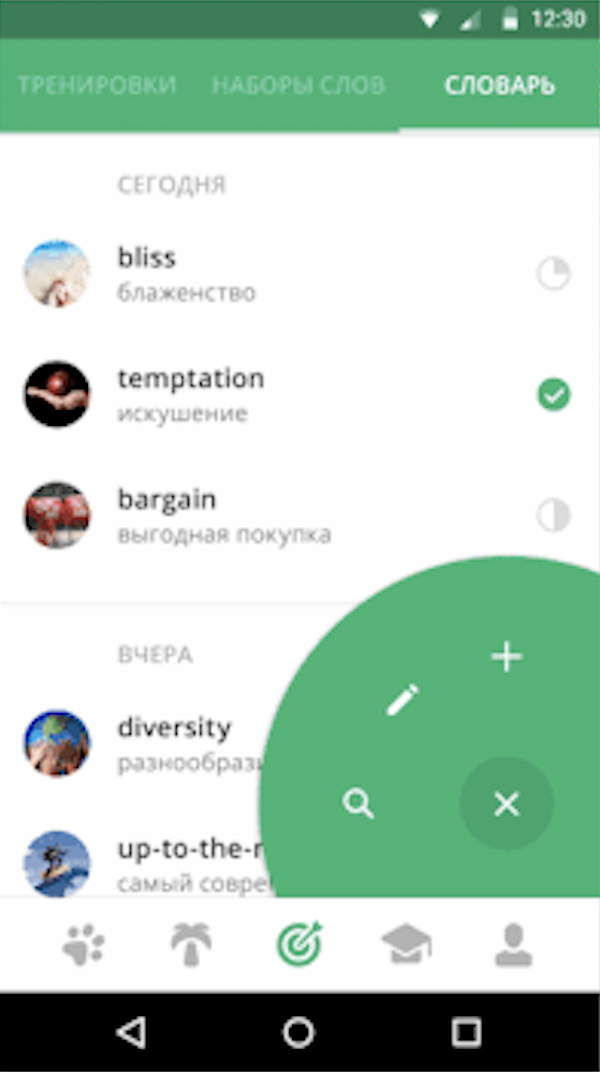
Task: Go to the home screen
Action: (299, 1032)
